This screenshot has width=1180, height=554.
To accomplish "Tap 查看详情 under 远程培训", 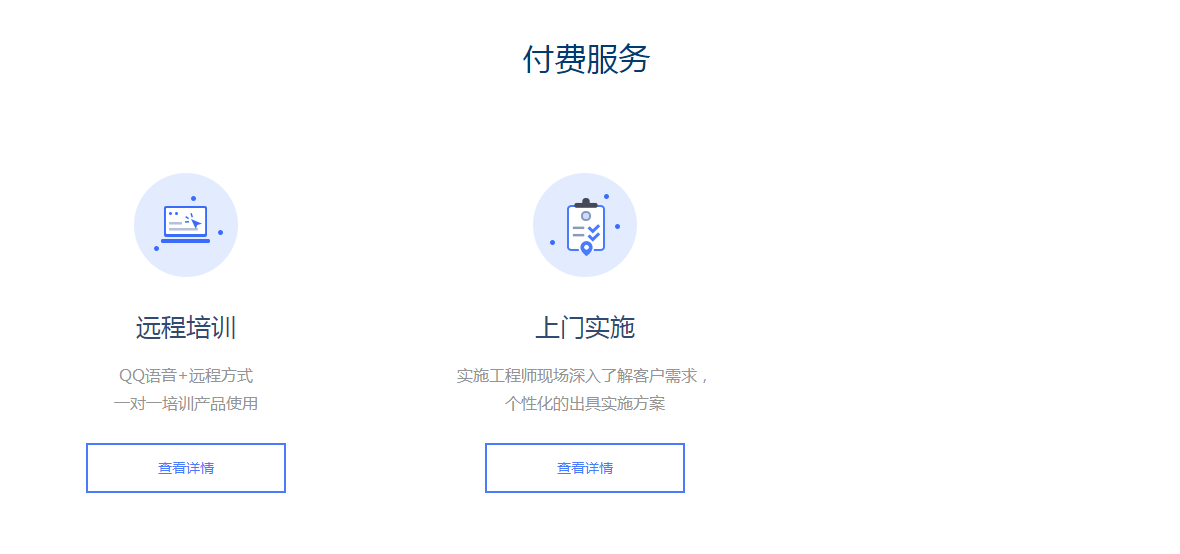I will point(186,468).
